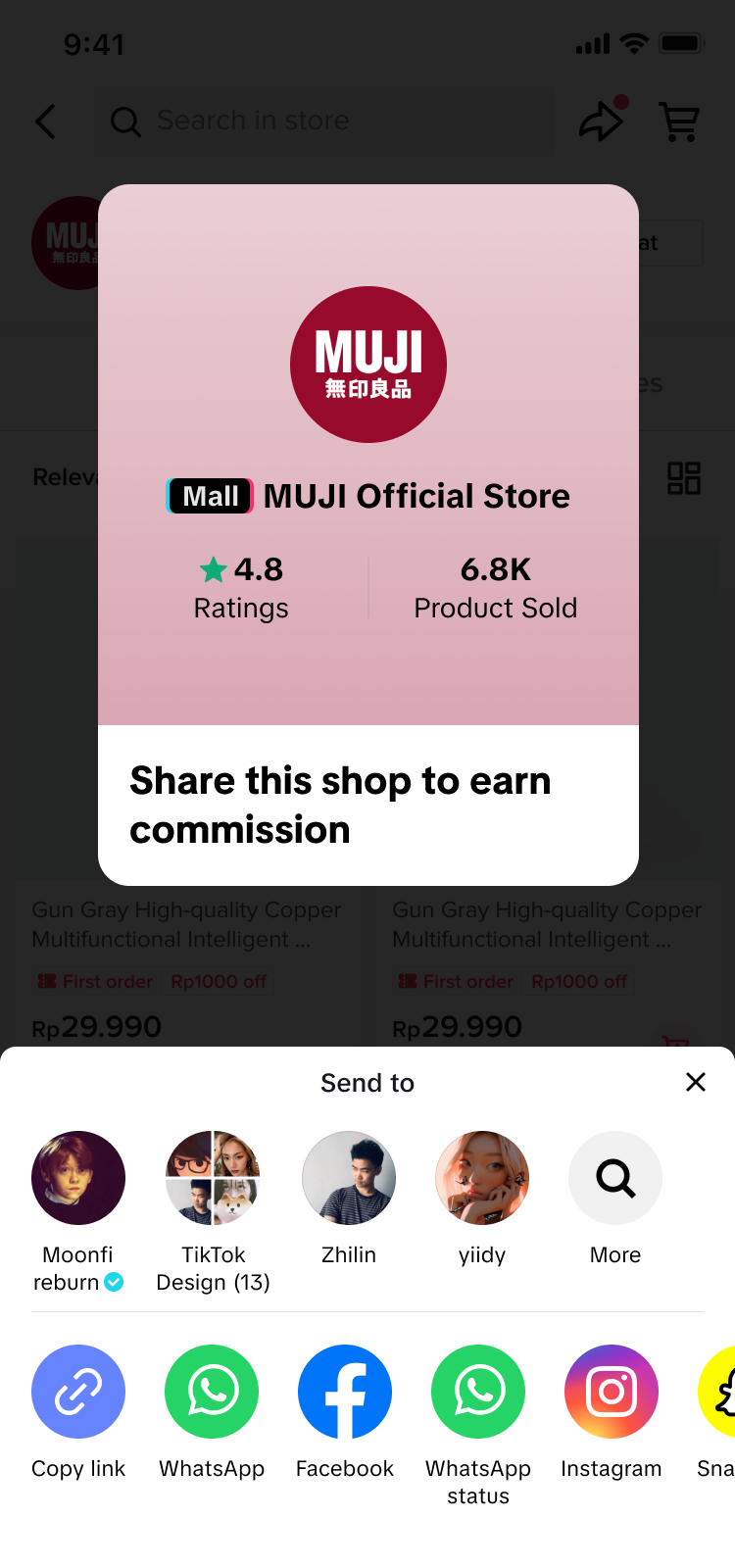Post shop to WhatsApp status
Viewport: 735px width, 1568px height.
[478, 1392]
